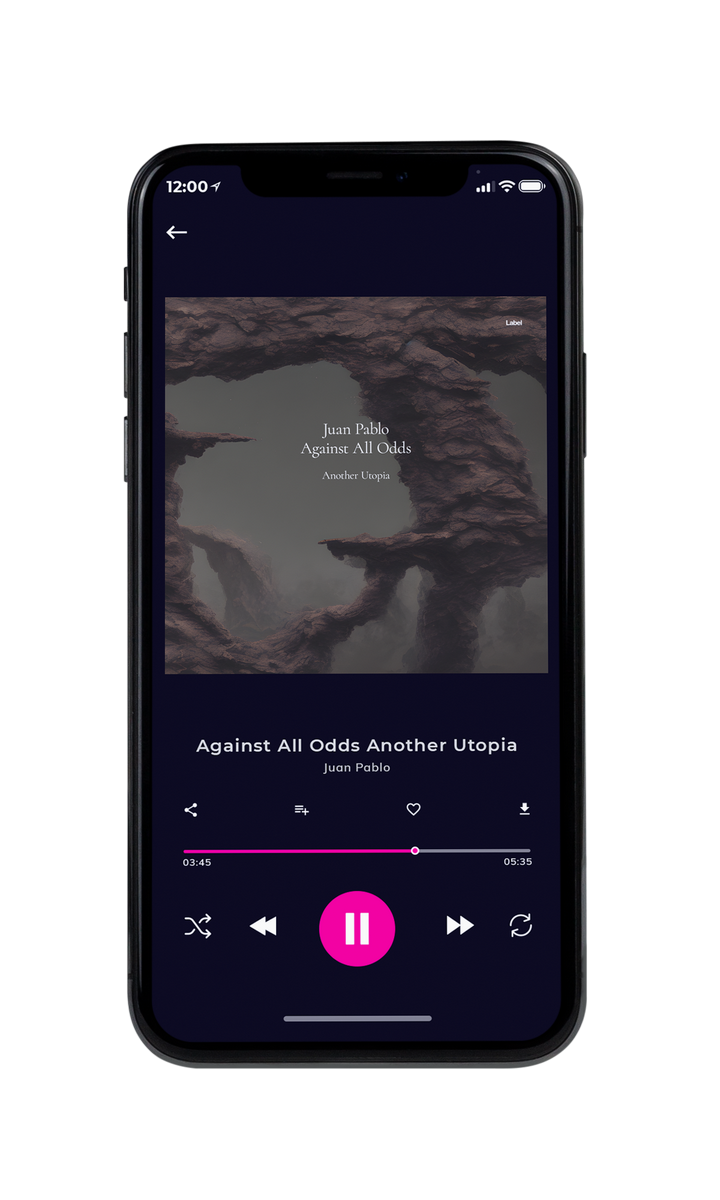Image resolution: width=720 pixels, height=1200 pixels.
Task: Download the current track
Action: coord(524,809)
